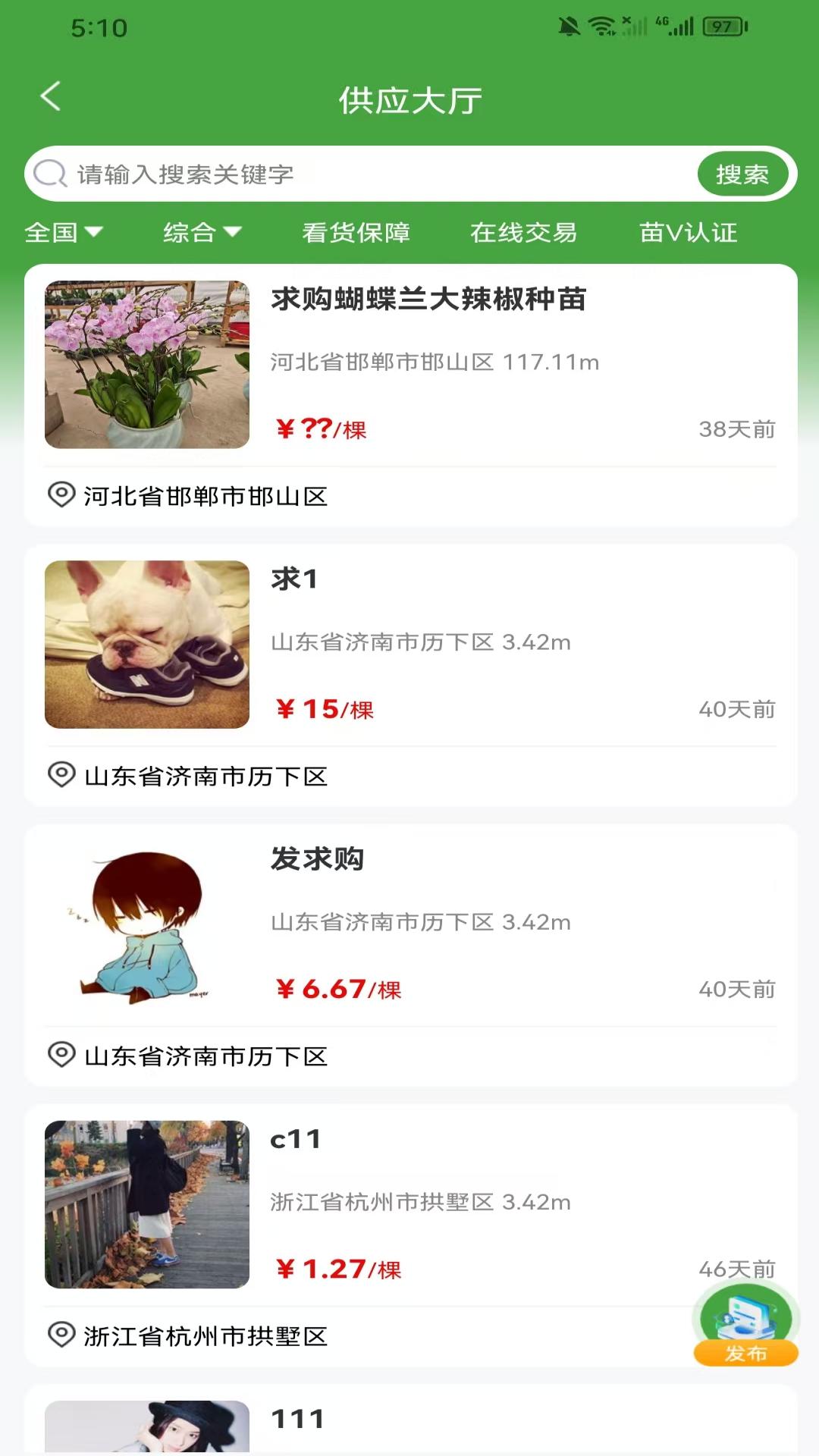Screen dimensions: 819x1456
Task: Open the 发求购 listing priced ¥6.67
Action: pyautogui.click(x=318, y=859)
